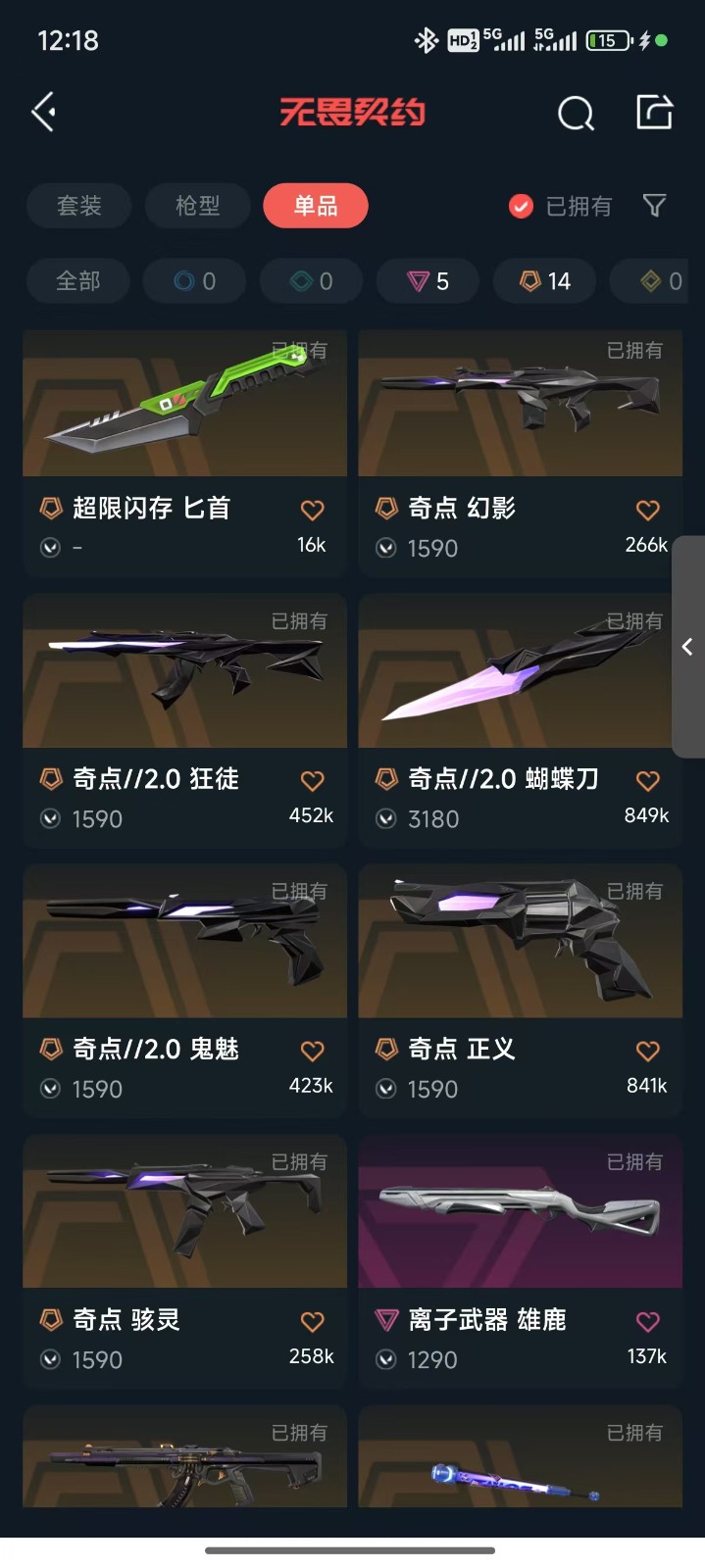Open the search icon in the top bar
This screenshot has width=705, height=1568.
pos(576,114)
